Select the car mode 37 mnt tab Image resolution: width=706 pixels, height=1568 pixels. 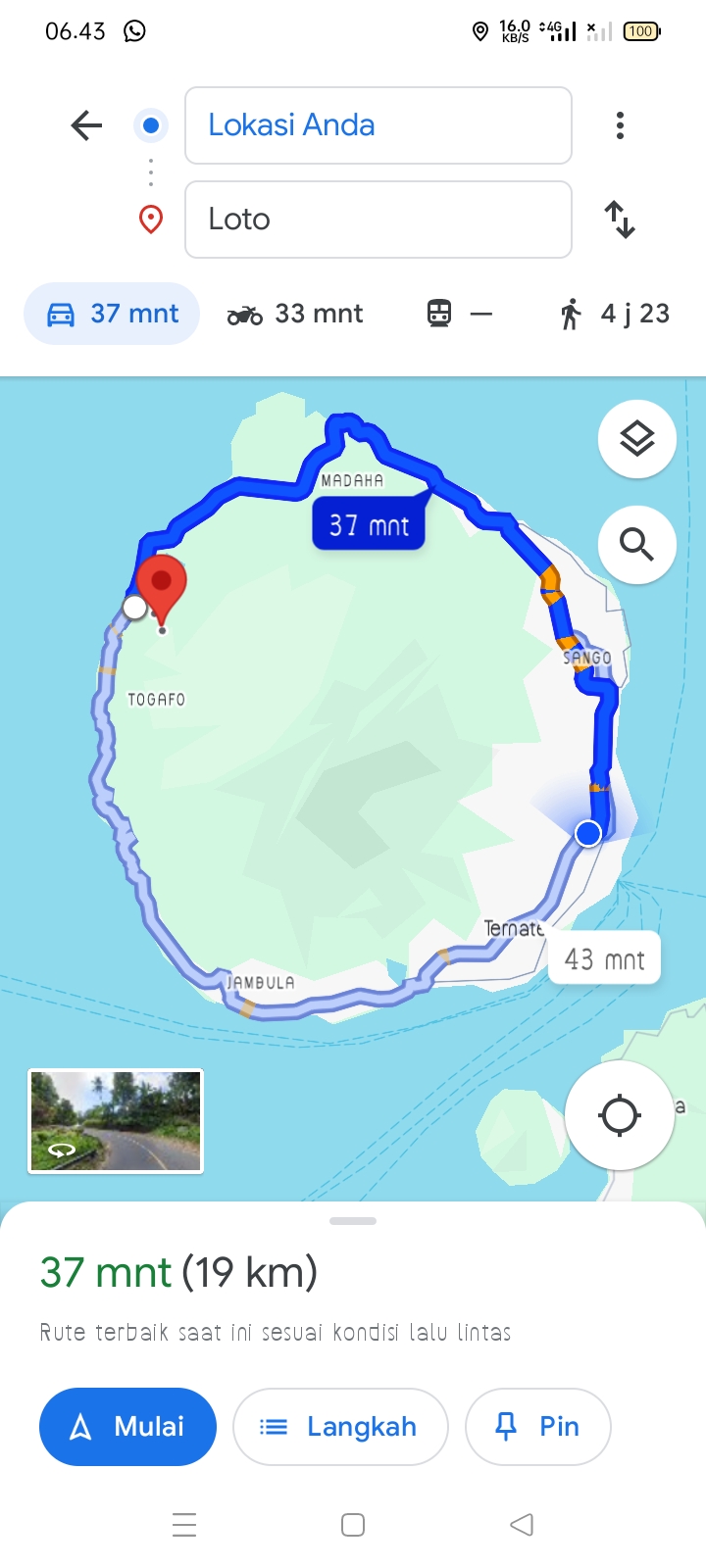[112, 314]
